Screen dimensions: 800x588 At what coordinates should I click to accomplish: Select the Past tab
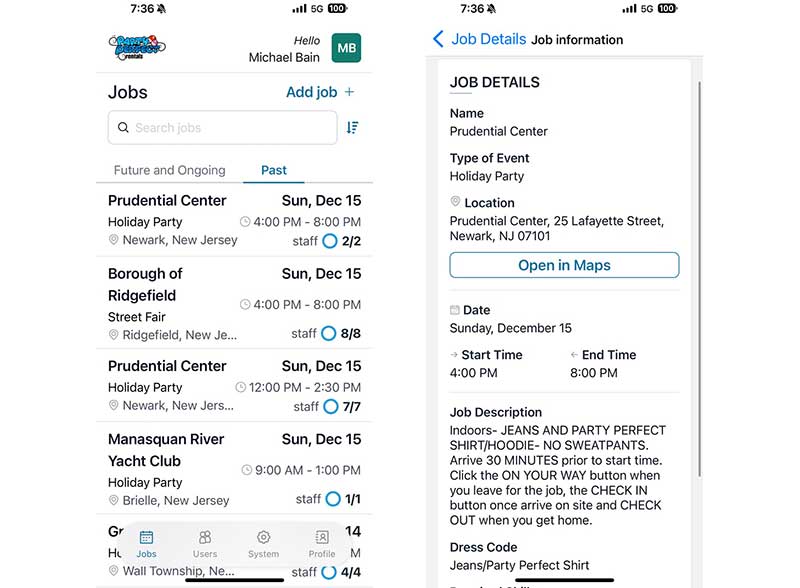(274, 170)
